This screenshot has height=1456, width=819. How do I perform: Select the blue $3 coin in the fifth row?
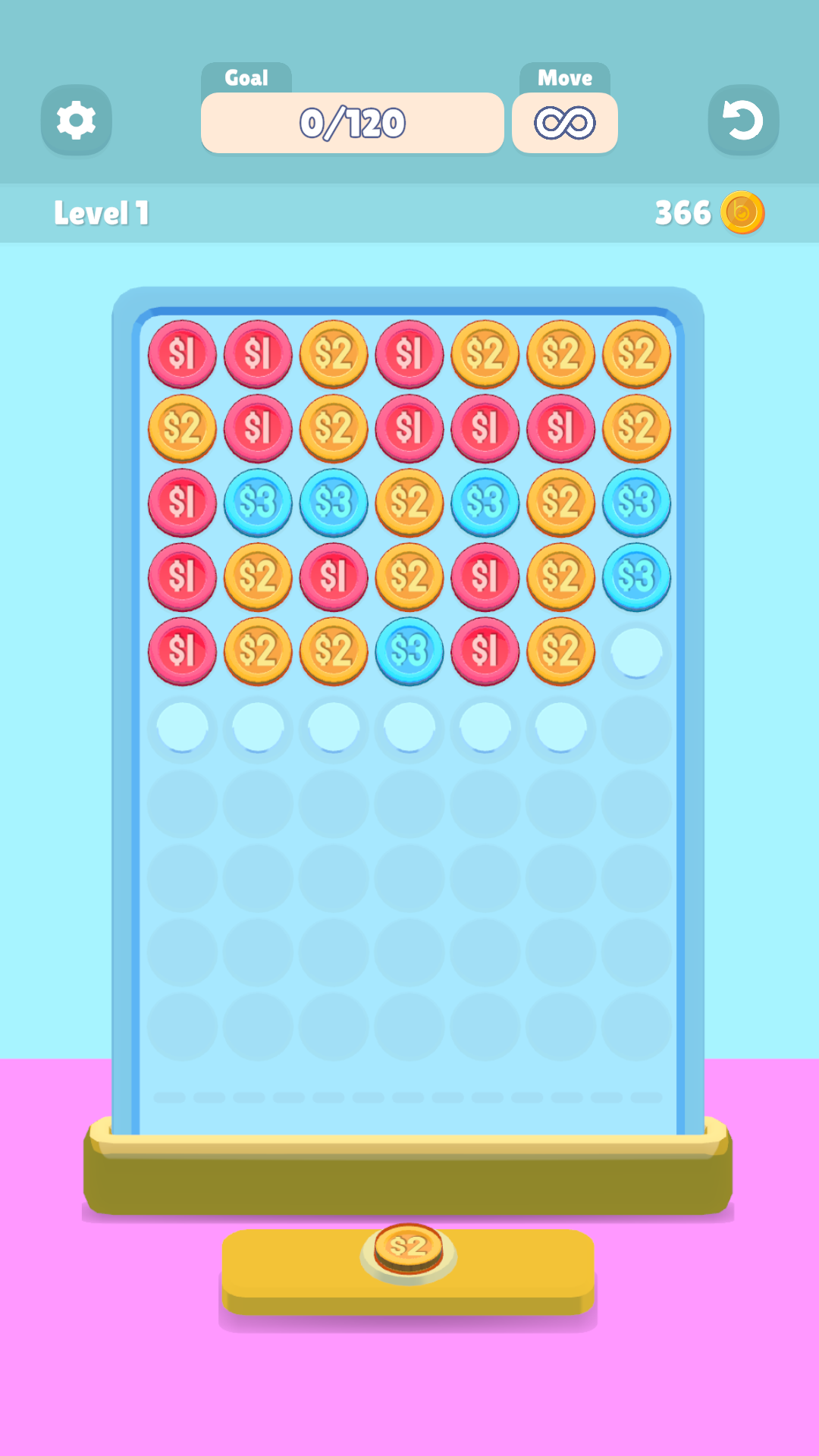pyautogui.click(x=409, y=653)
